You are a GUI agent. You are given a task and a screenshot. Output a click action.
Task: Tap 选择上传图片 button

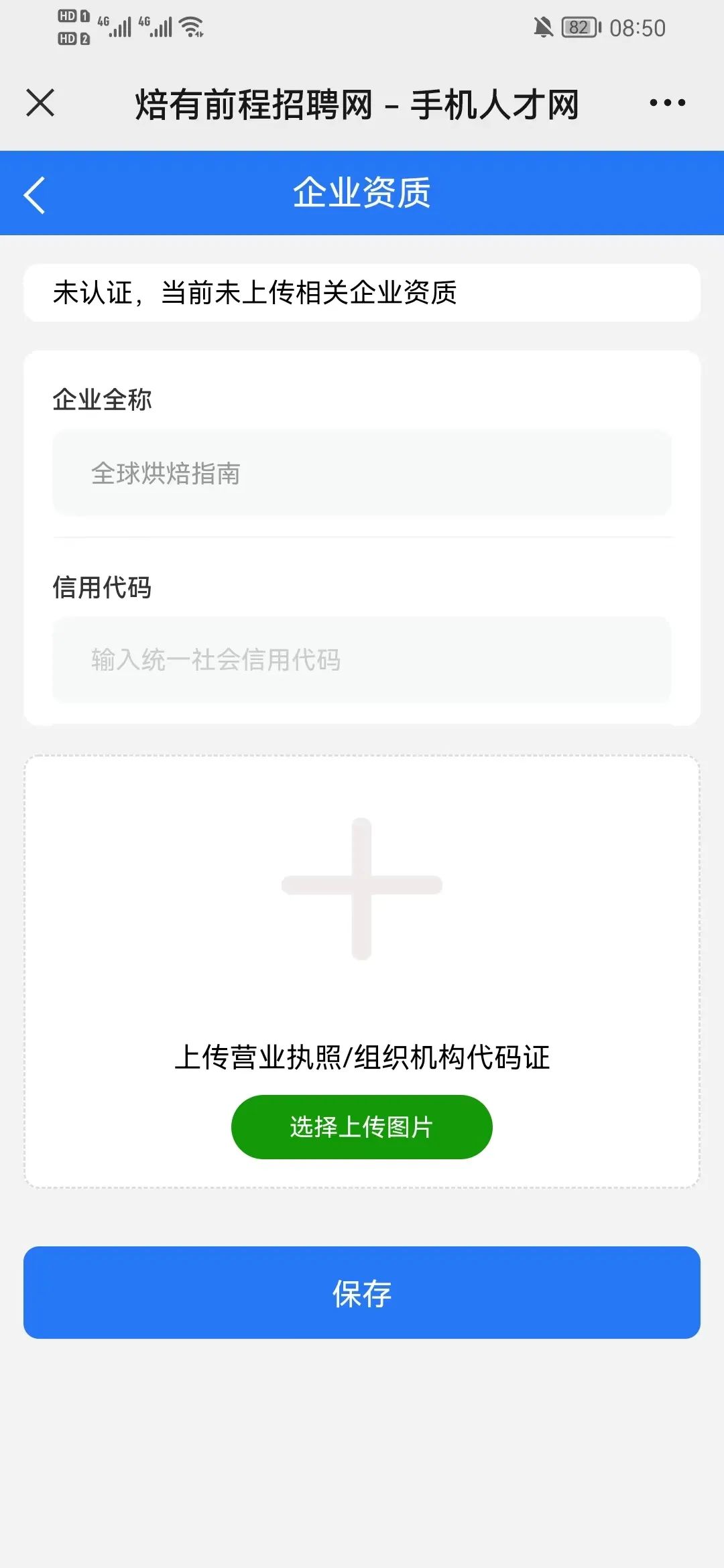coord(362,1127)
